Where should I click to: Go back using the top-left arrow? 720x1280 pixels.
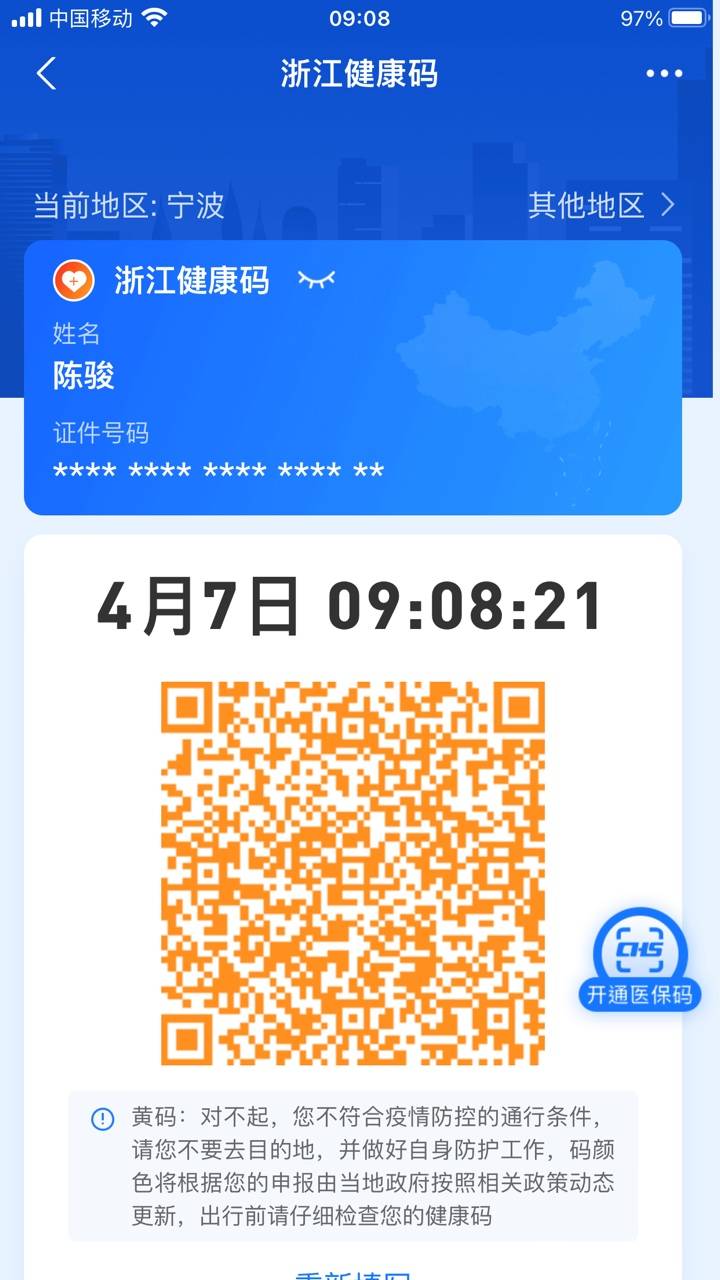pos(46,74)
